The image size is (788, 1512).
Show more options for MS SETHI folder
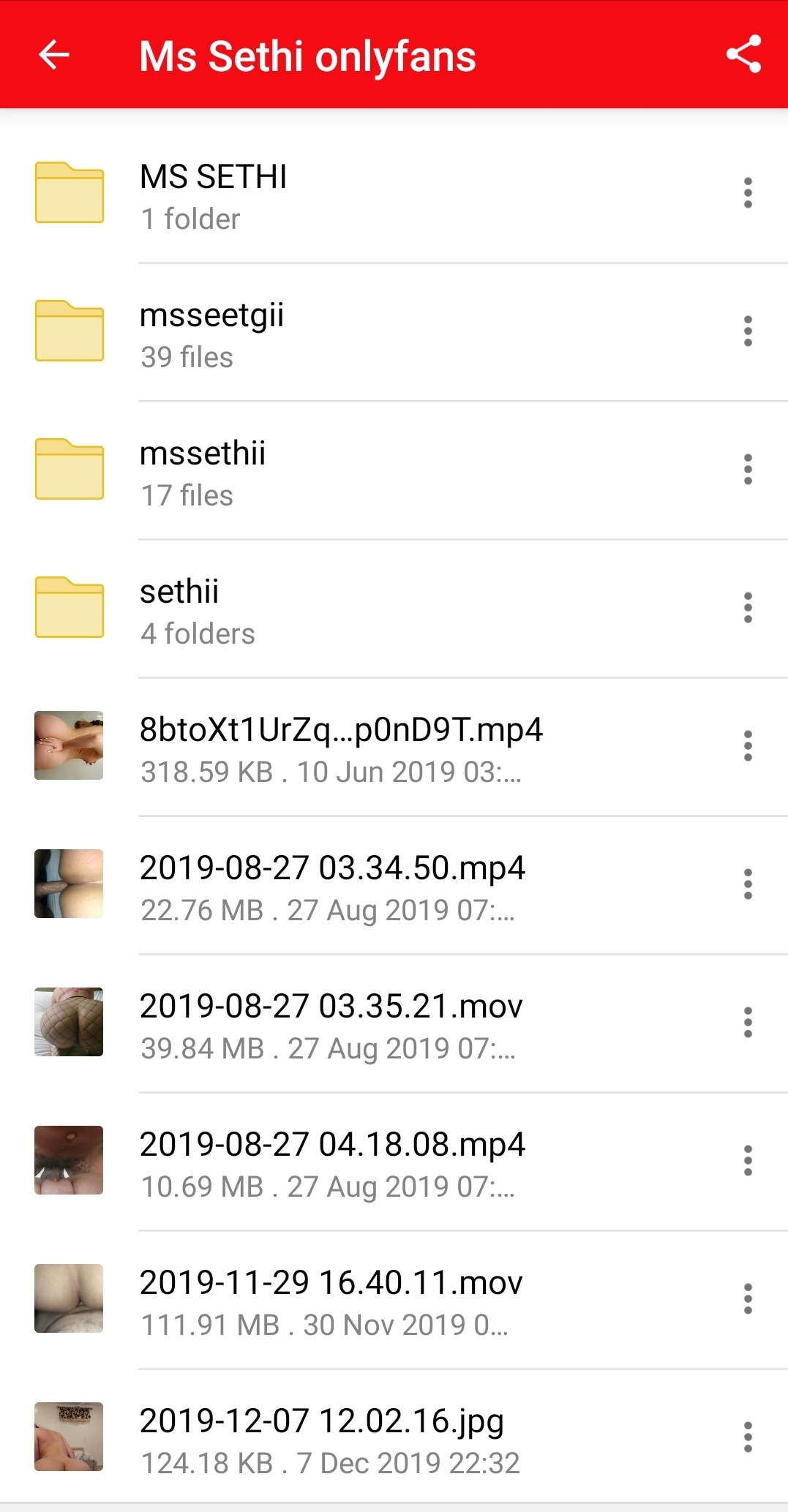pos(747,193)
